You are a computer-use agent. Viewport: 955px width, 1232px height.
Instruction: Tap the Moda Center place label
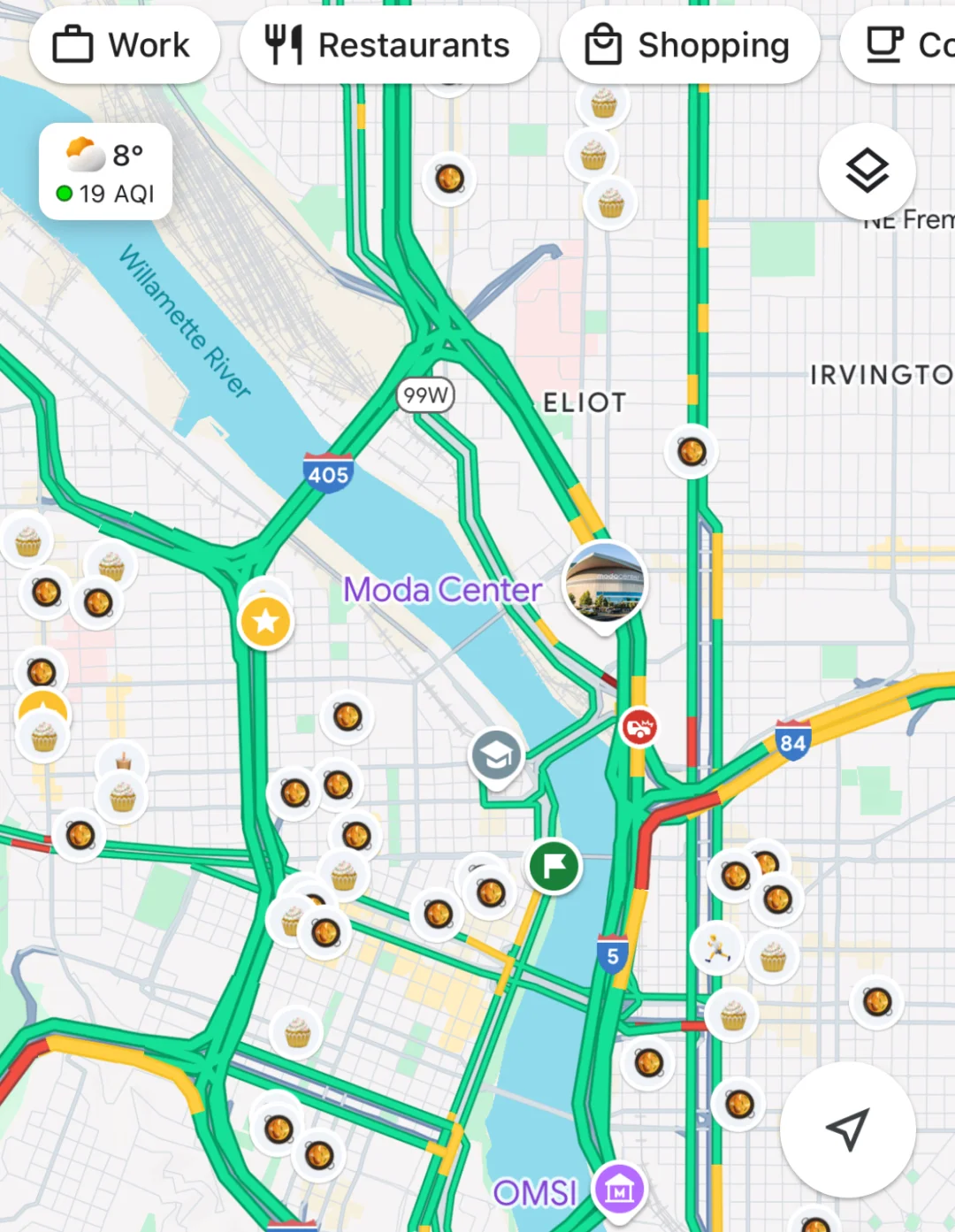(x=442, y=589)
